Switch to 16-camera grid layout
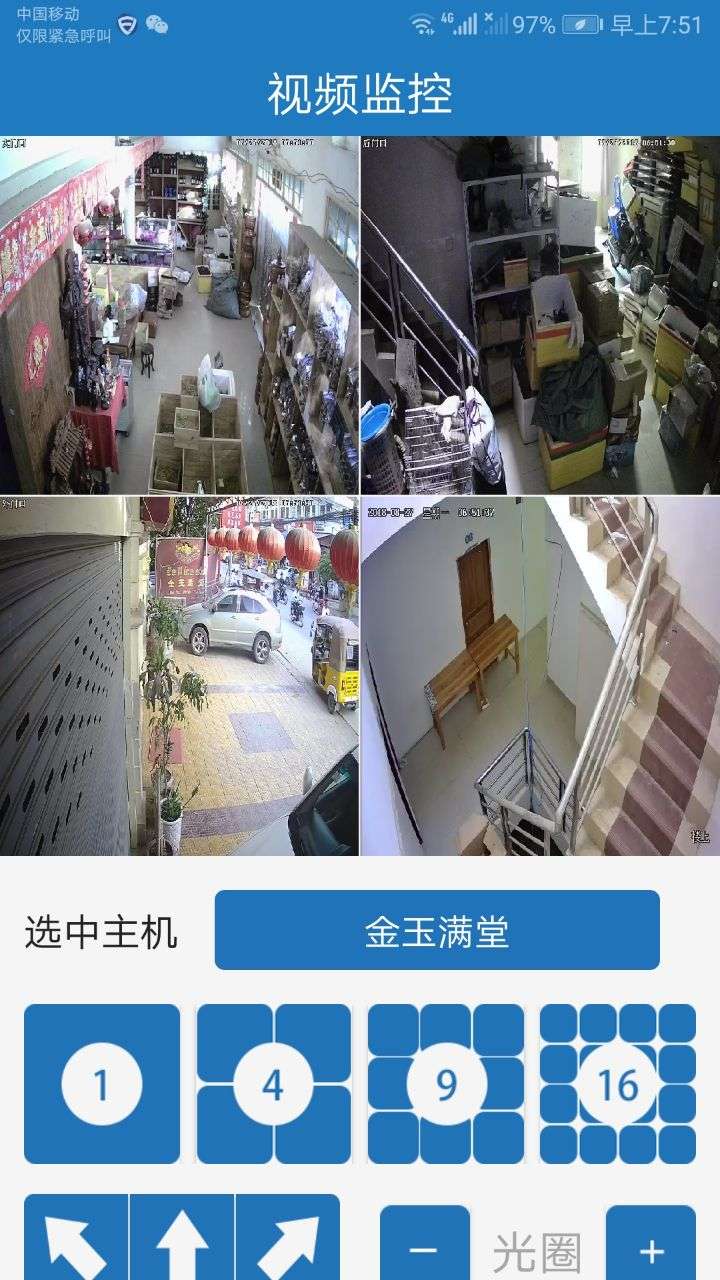Screen dimensions: 720x1280 coord(618,1084)
